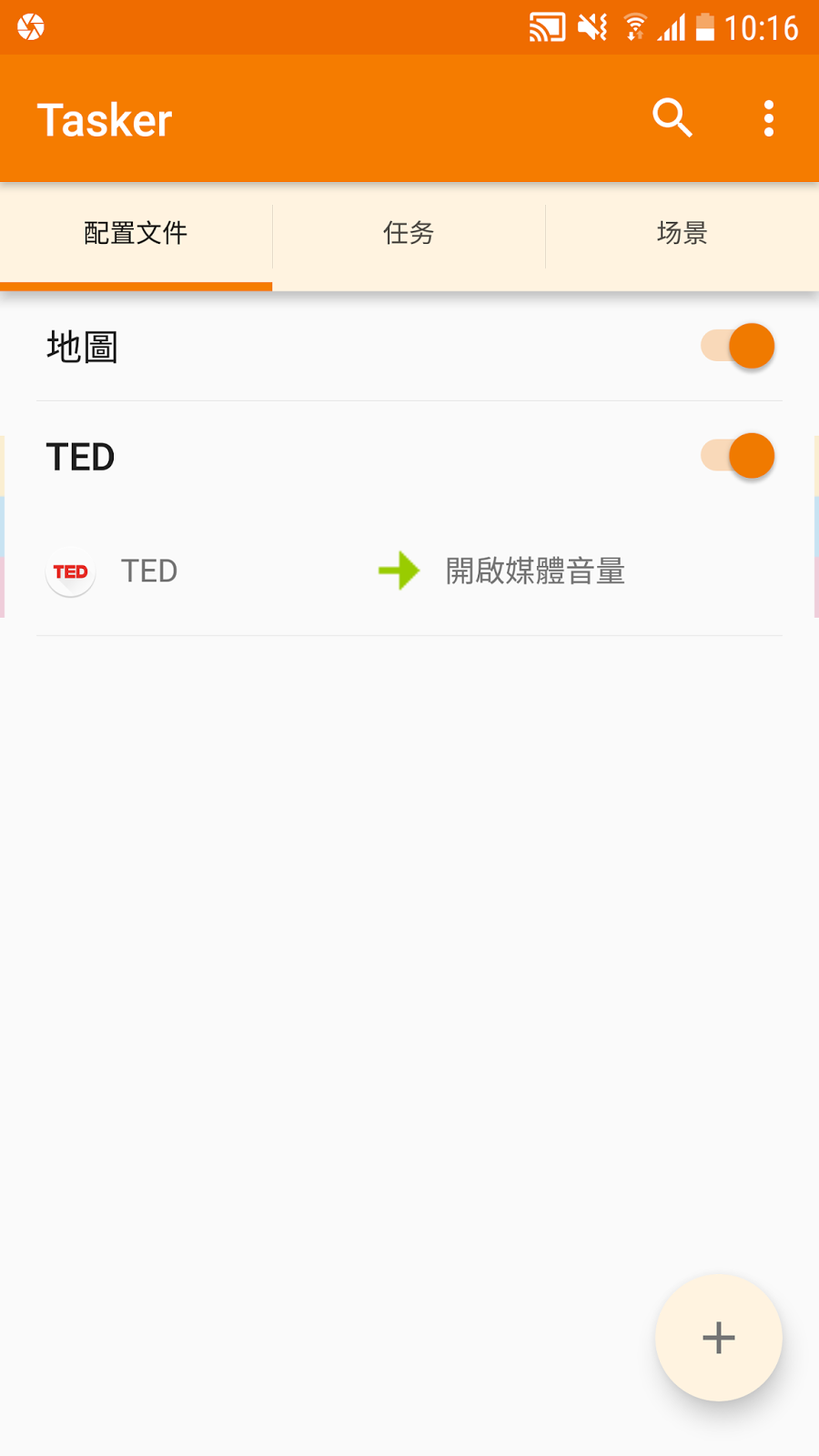This screenshot has width=819, height=1456.
Task: Select the 配置文件 tab
Action: pos(136,234)
